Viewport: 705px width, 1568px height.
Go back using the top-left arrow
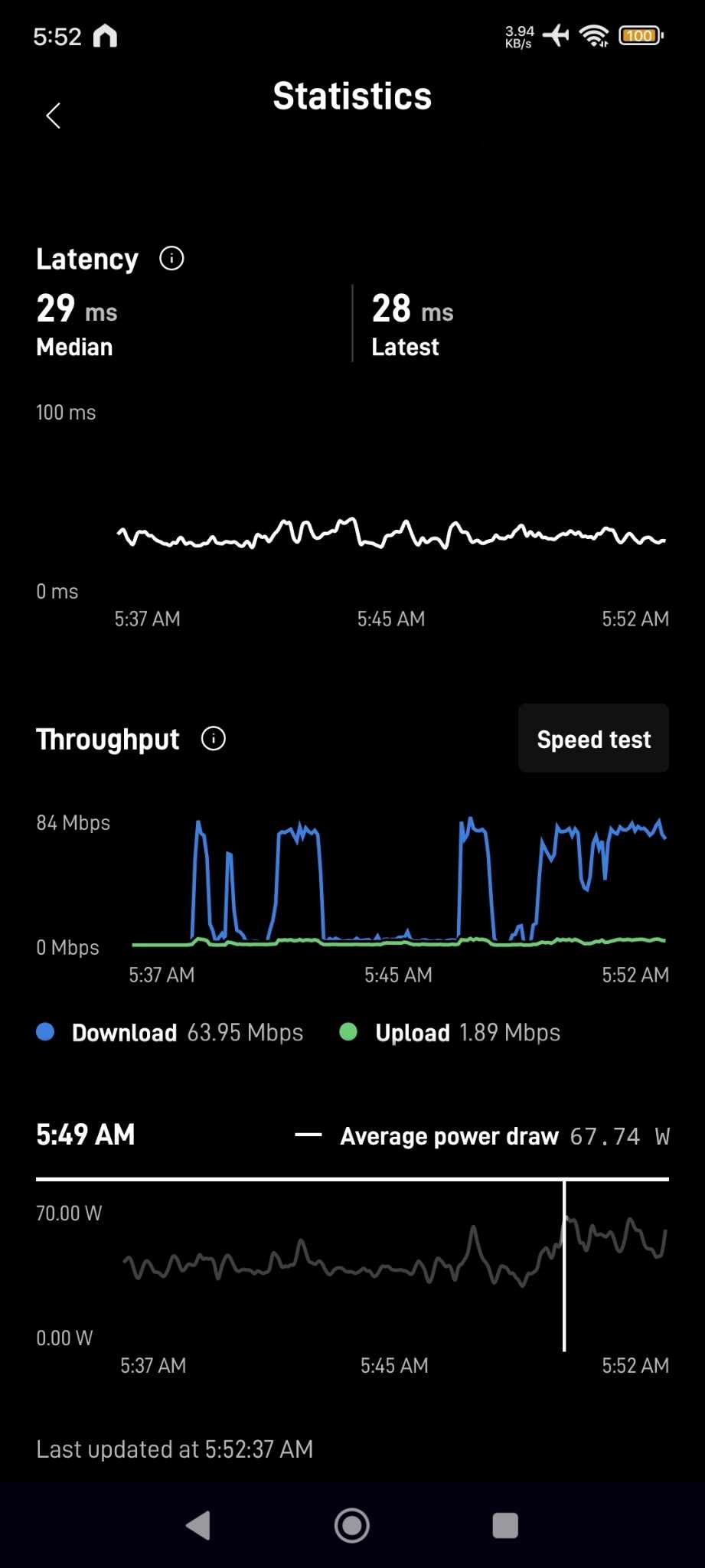pos(53,116)
